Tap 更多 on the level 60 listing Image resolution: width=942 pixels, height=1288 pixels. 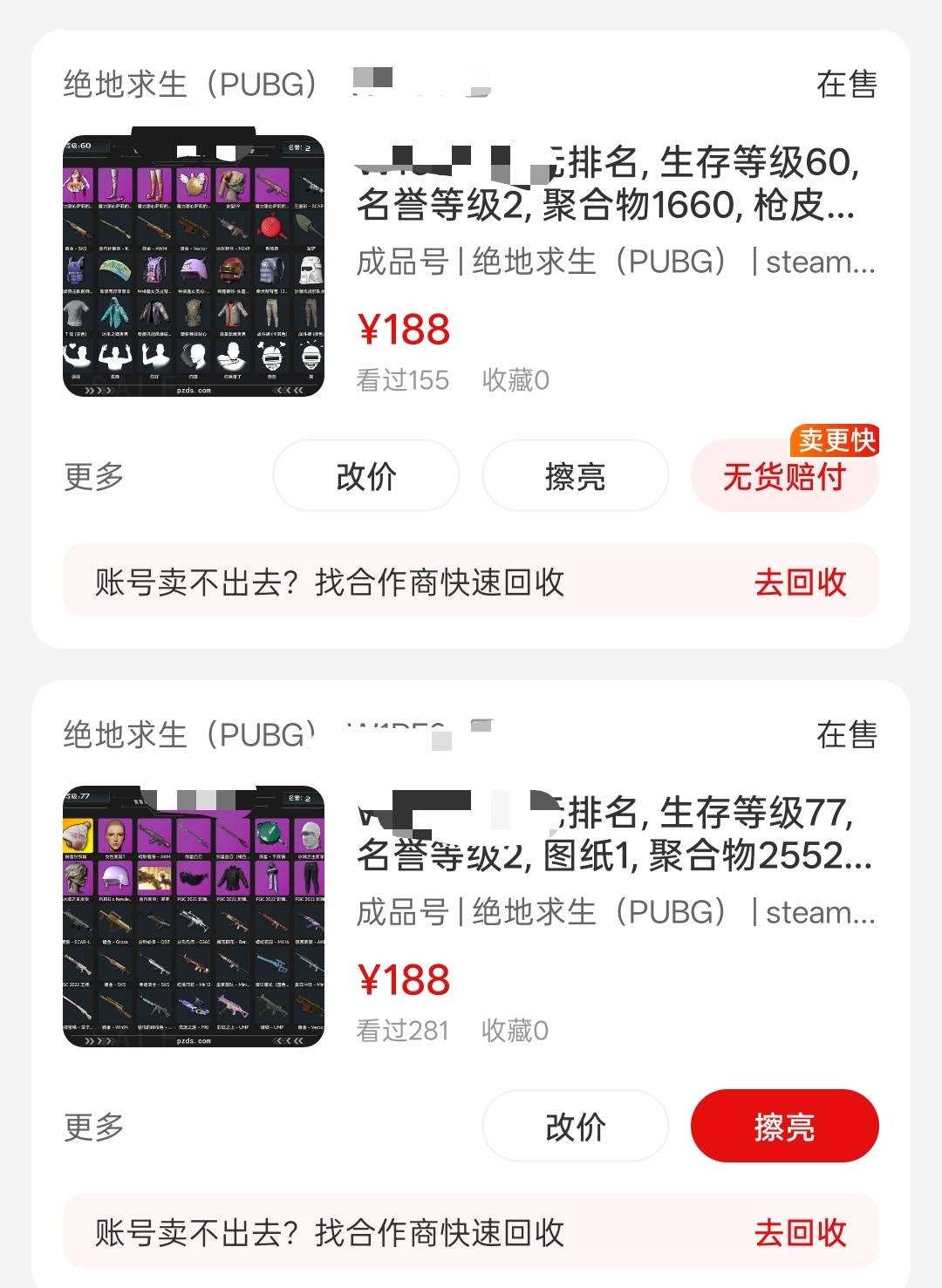pyautogui.click(x=94, y=476)
